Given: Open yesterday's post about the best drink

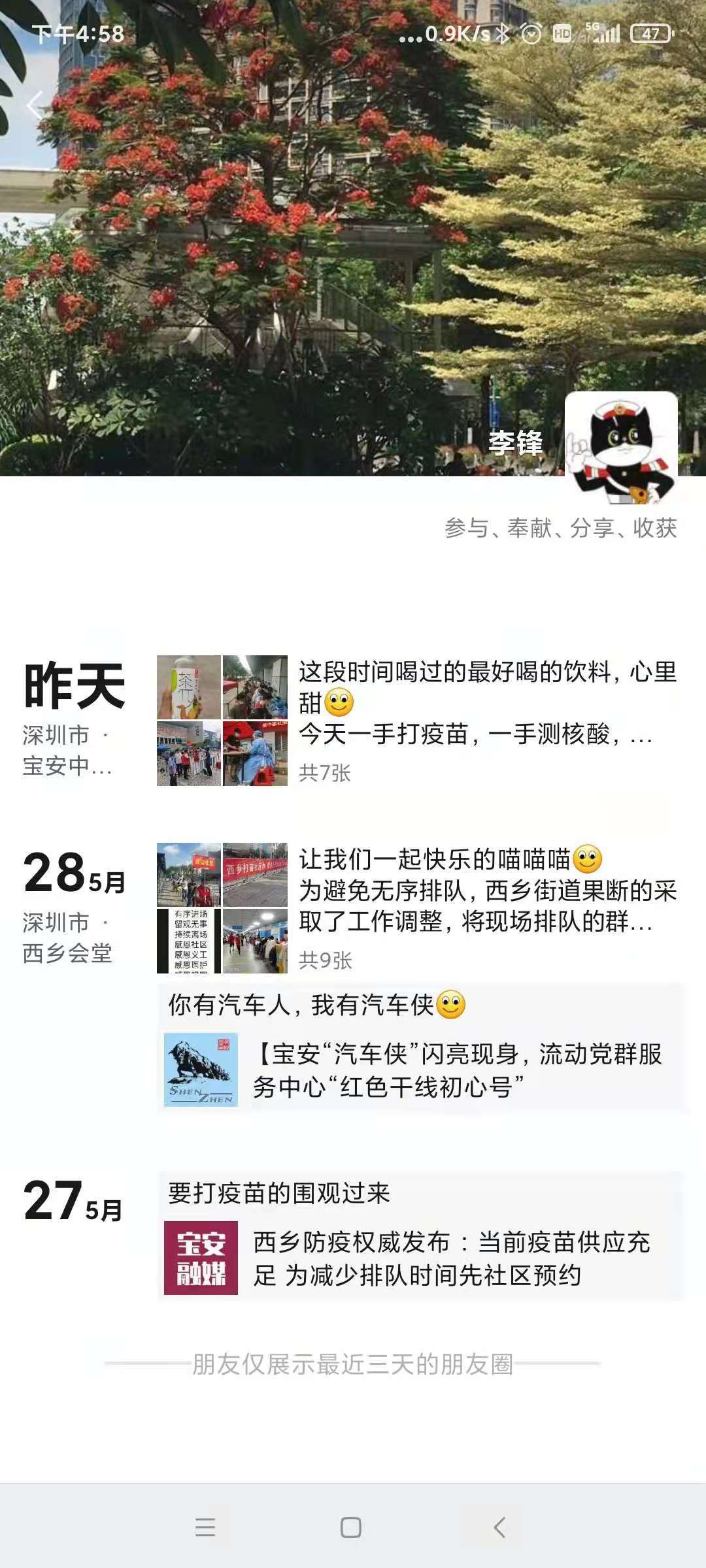Looking at the screenshot, I should click(x=487, y=702).
